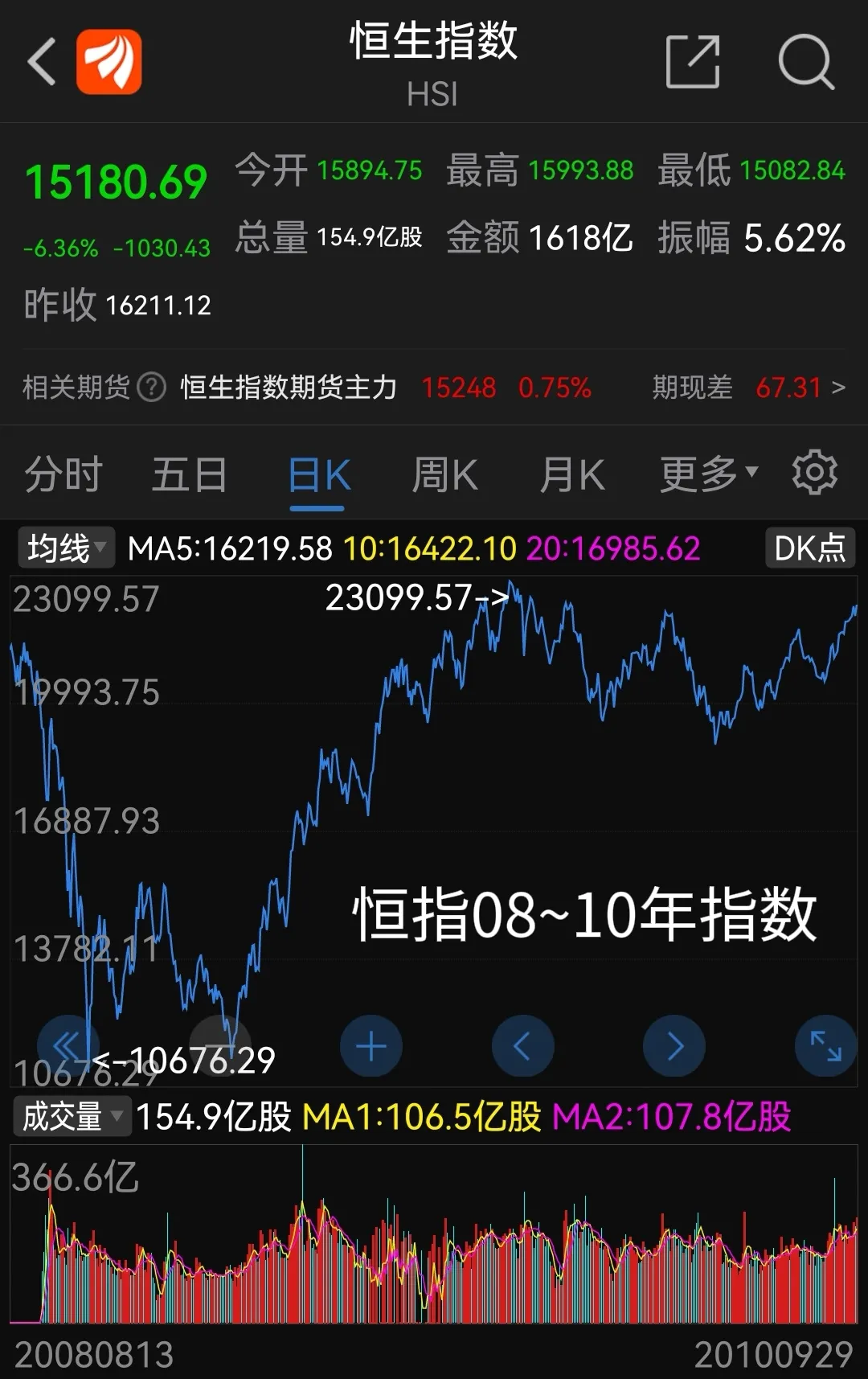868x1379 pixels.
Task: View the 月K monthly chart
Action: tap(571, 474)
